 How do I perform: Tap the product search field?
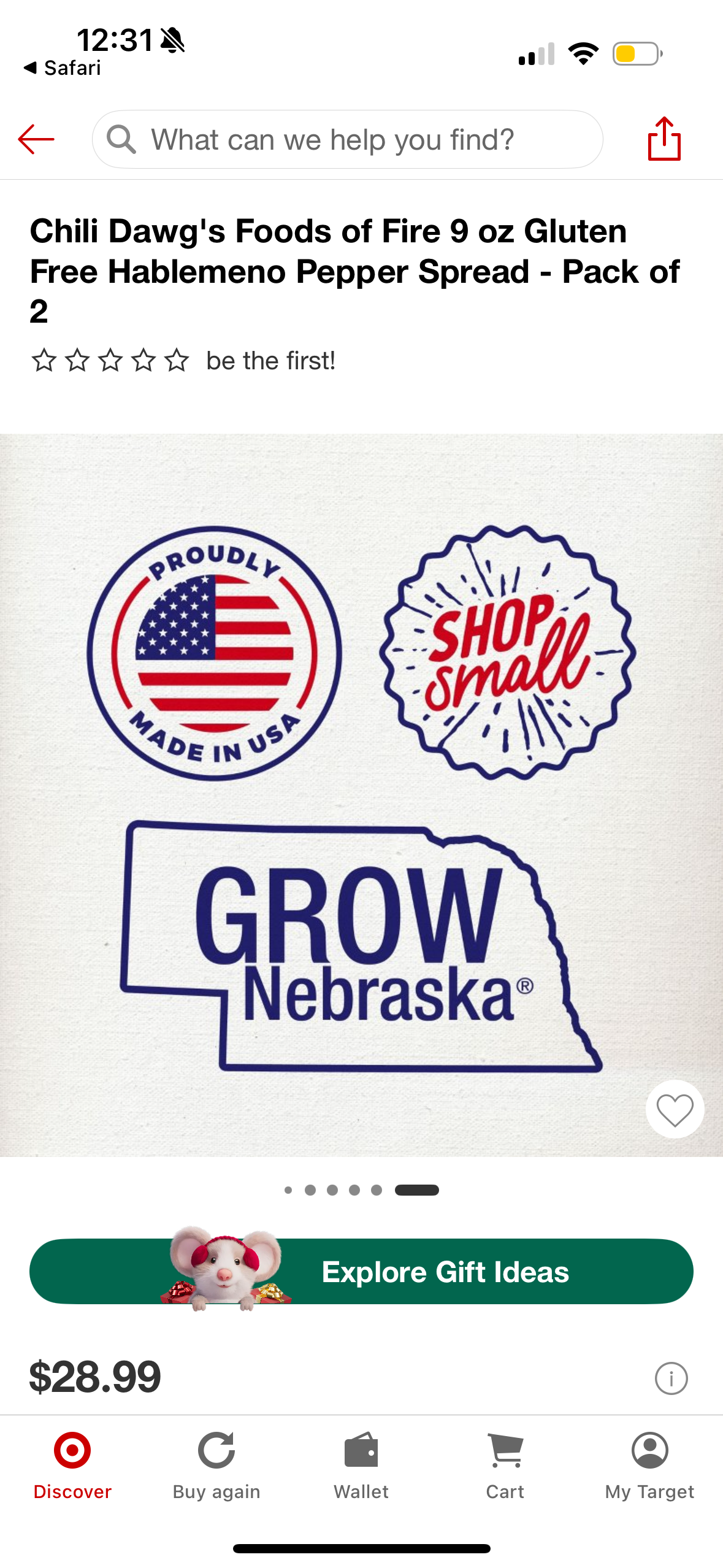[347, 139]
